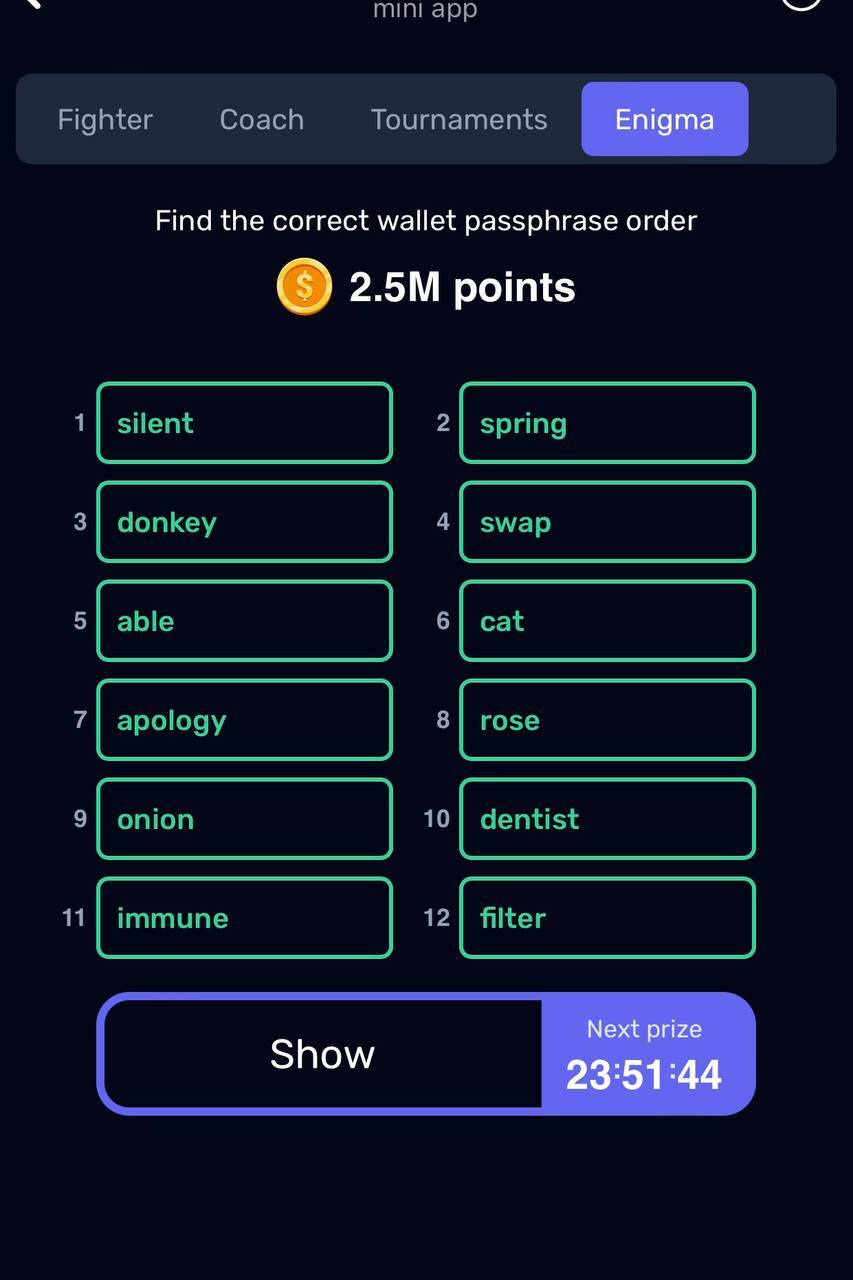Screen dimensions: 853x1280
Task: Select the Enigma tab
Action: (664, 119)
